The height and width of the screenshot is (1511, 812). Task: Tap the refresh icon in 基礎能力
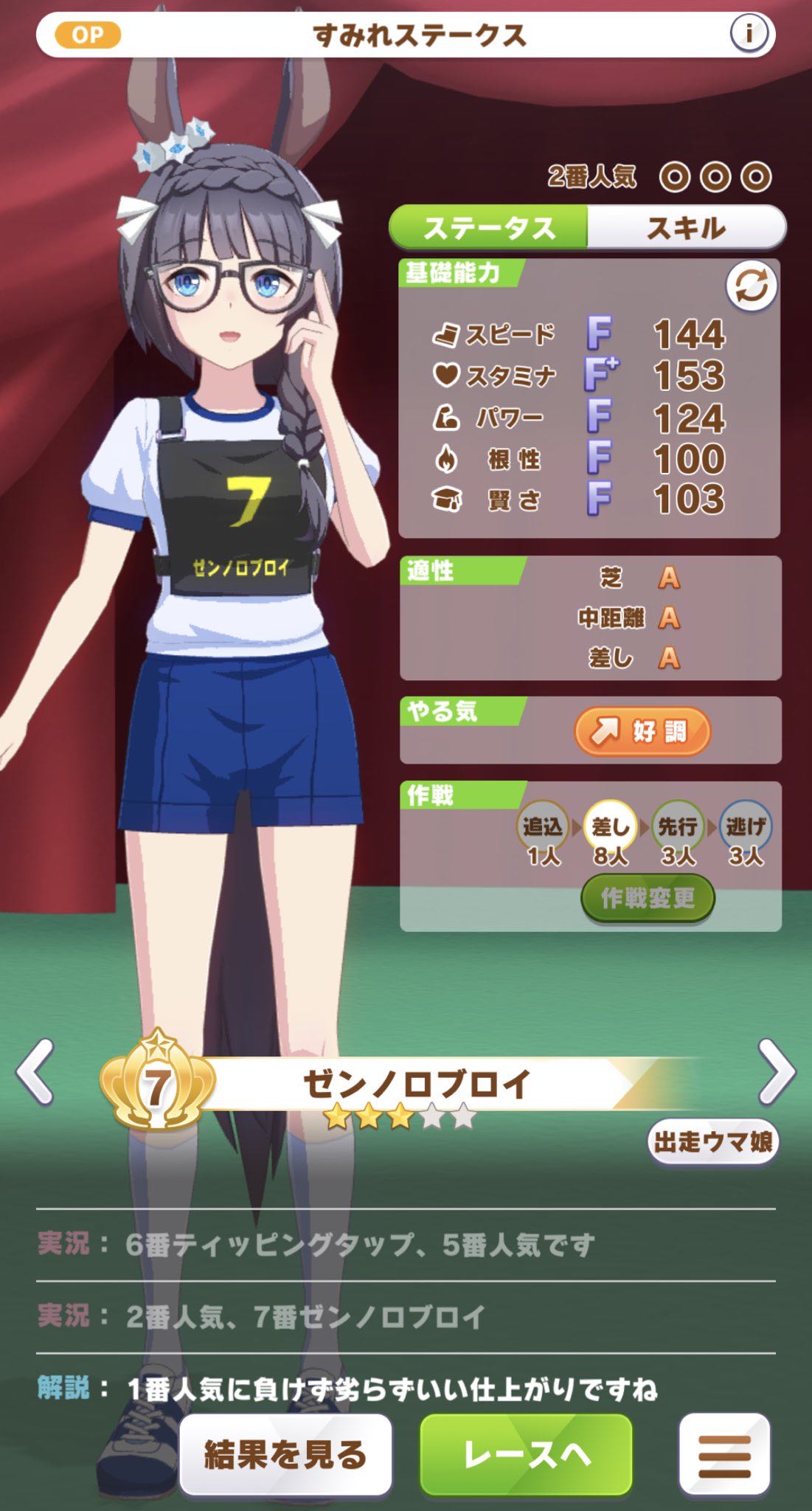(x=751, y=286)
